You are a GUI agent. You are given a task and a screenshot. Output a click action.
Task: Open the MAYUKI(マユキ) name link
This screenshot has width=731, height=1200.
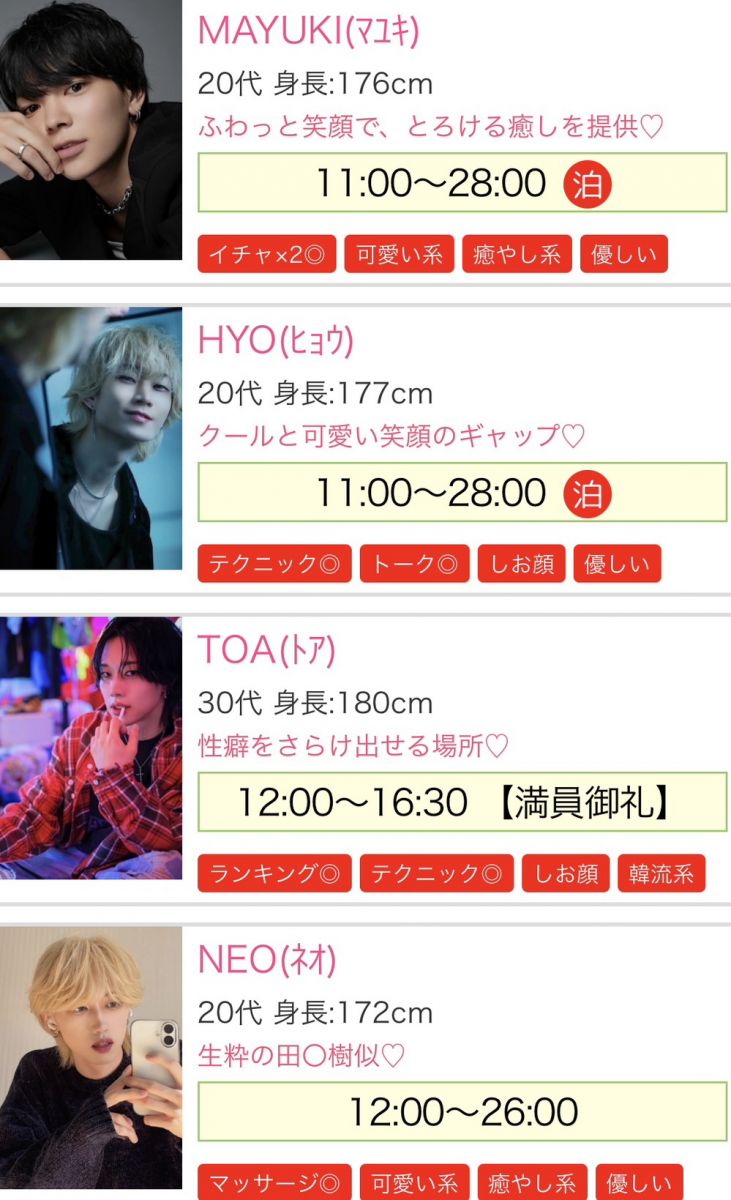tap(308, 30)
